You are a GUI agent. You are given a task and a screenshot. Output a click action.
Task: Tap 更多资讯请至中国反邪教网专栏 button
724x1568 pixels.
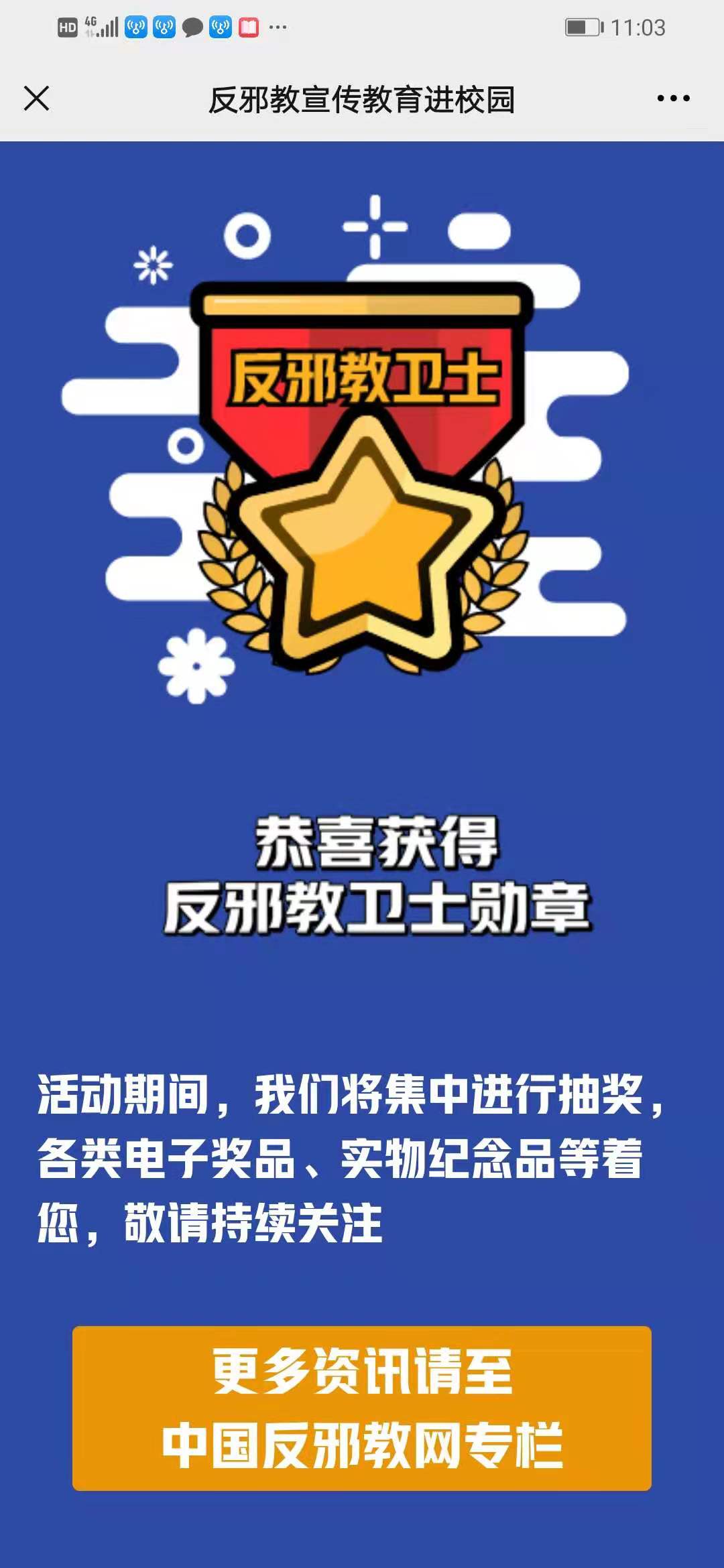[362, 1408]
